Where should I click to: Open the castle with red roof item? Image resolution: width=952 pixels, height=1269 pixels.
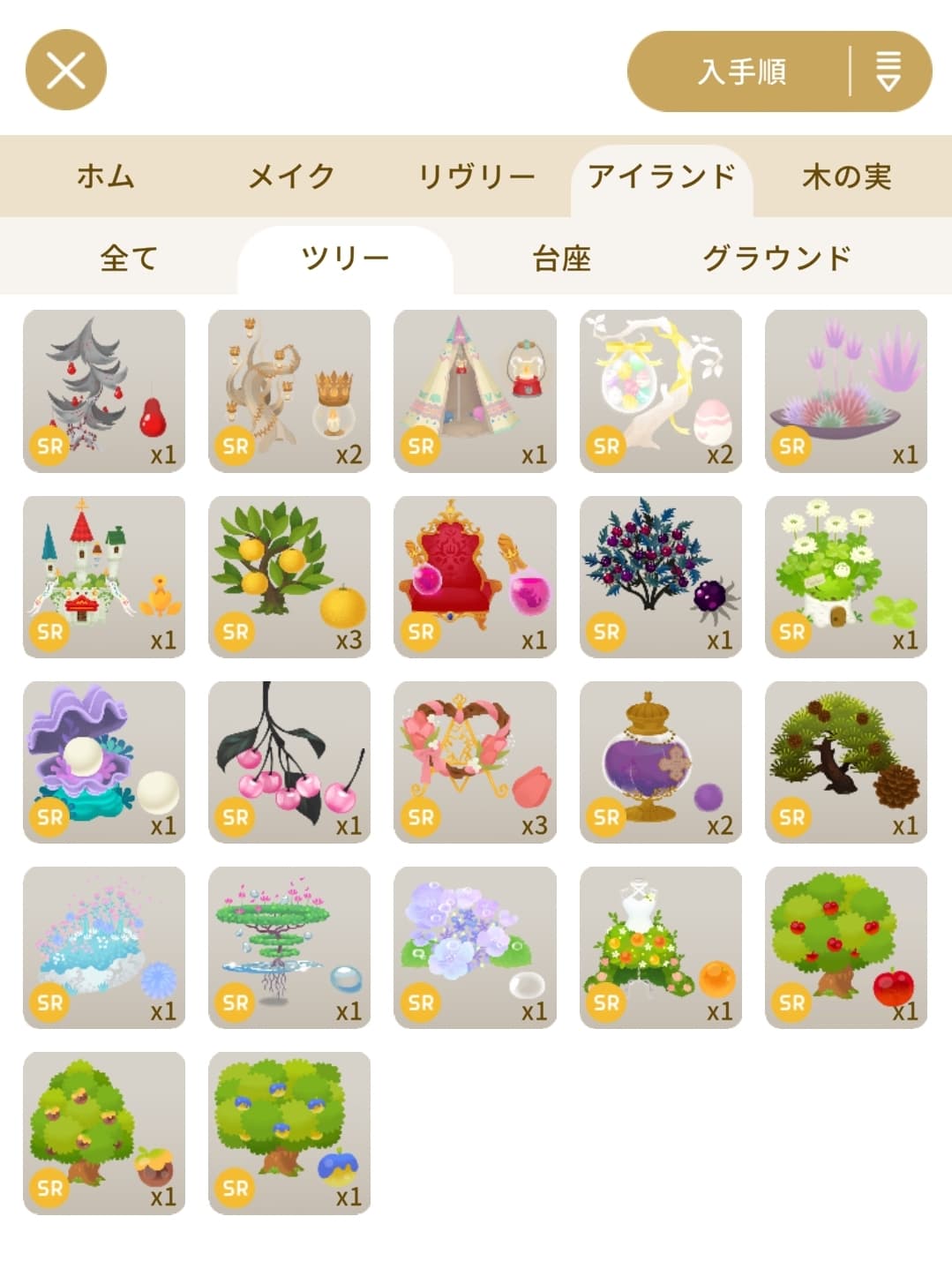tap(104, 576)
